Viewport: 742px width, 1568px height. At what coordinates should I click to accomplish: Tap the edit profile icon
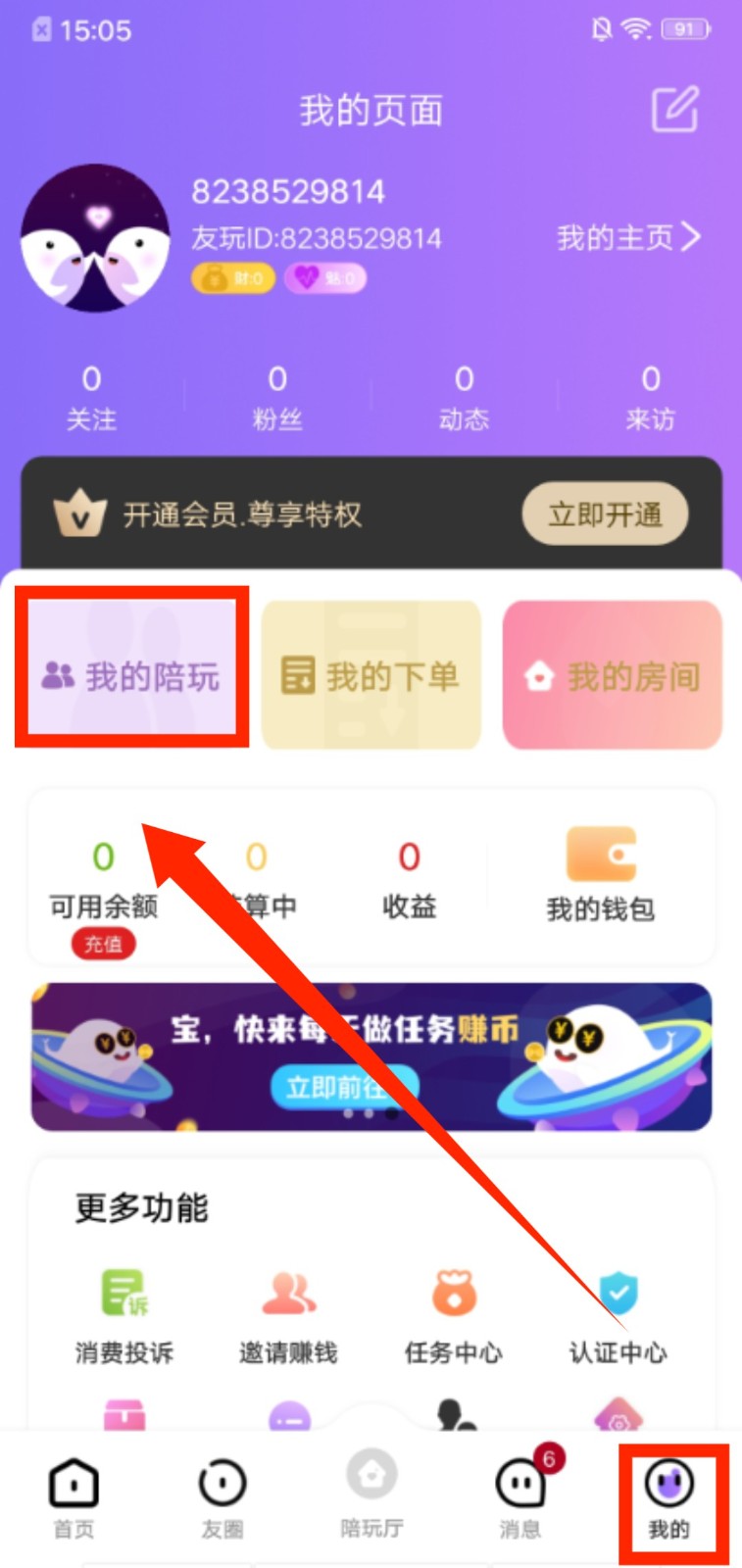tap(675, 109)
